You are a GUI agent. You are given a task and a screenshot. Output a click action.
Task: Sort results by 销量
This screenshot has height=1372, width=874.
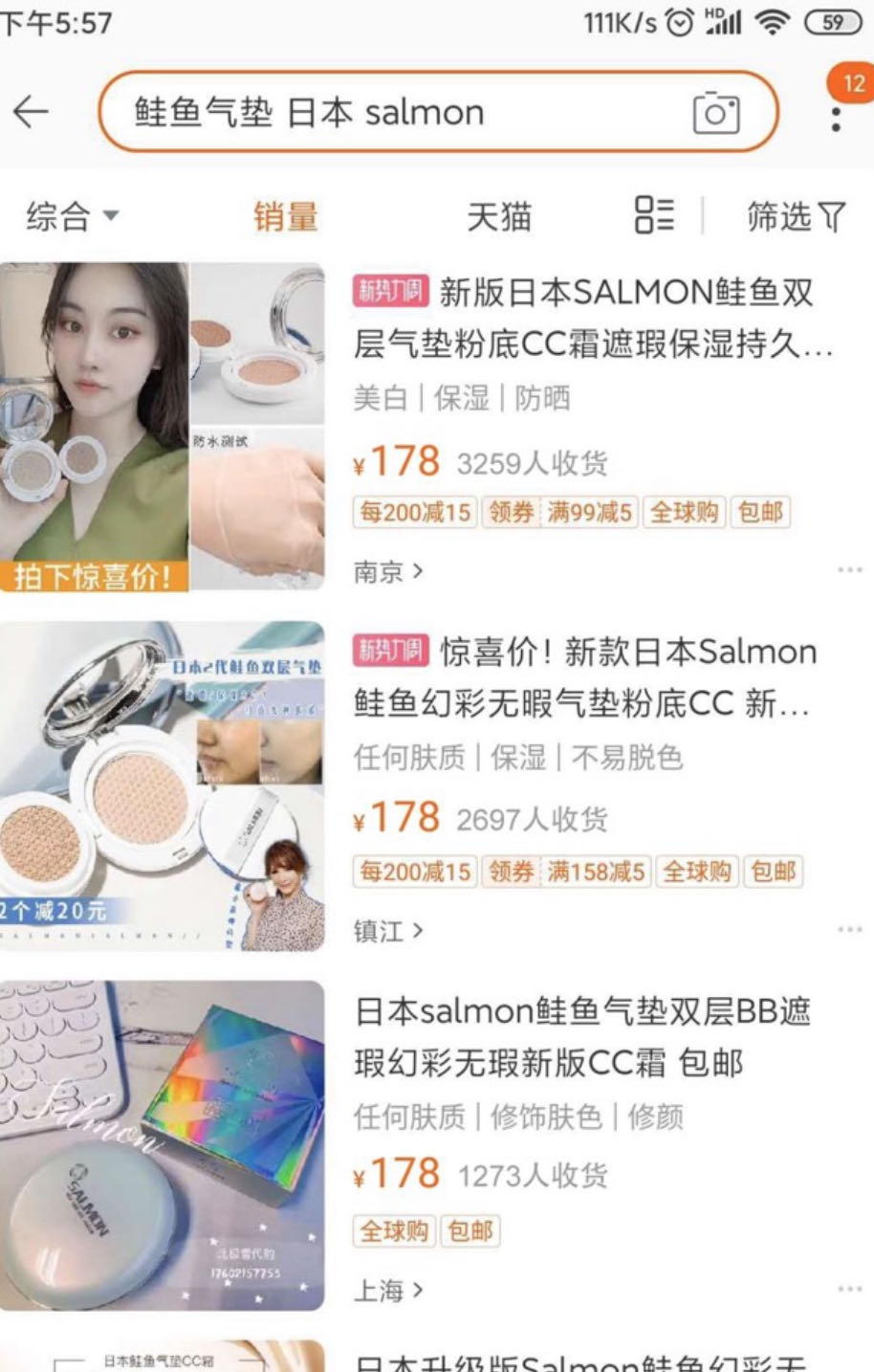(x=285, y=216)
